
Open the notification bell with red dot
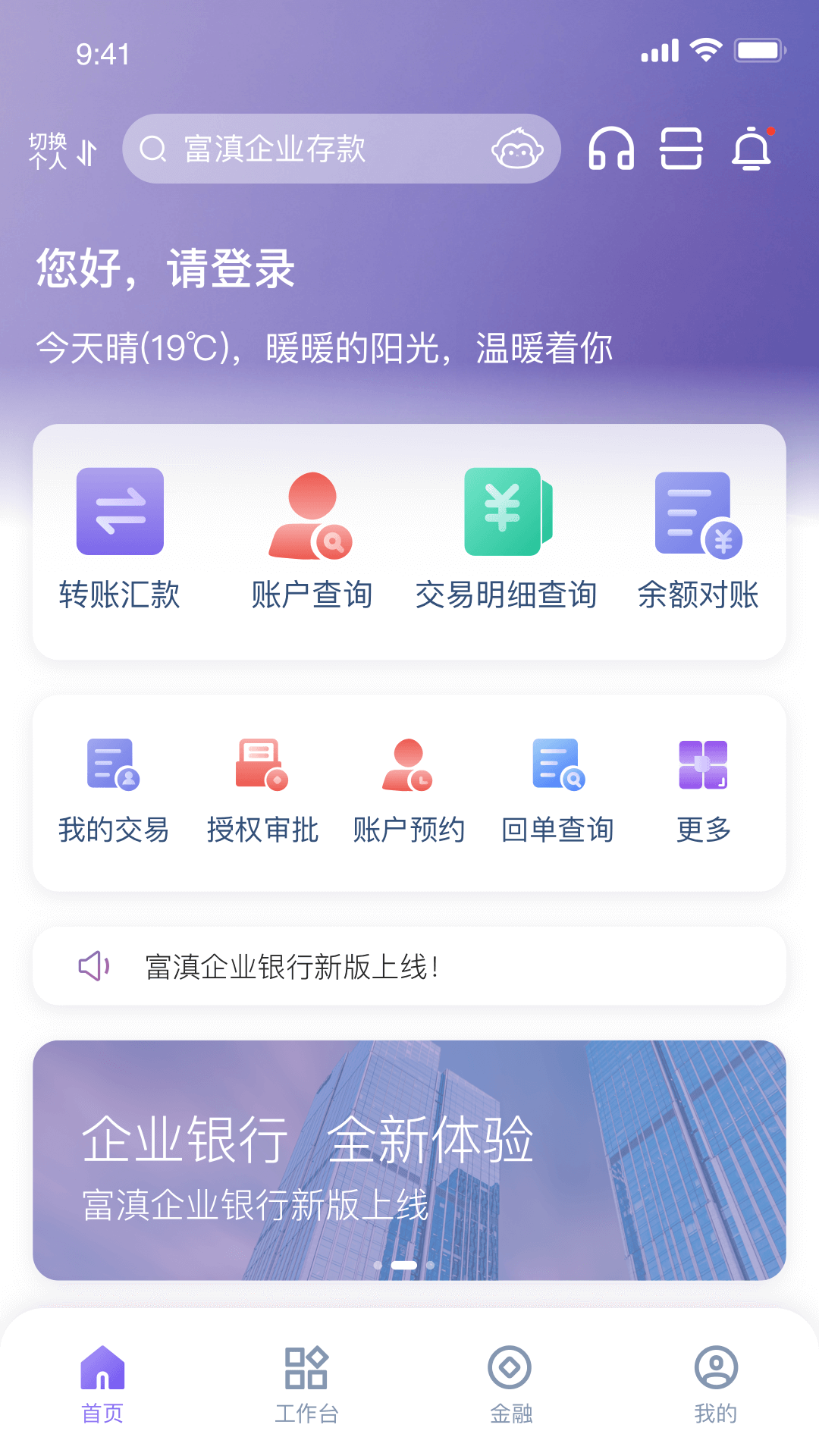point(752,149)
